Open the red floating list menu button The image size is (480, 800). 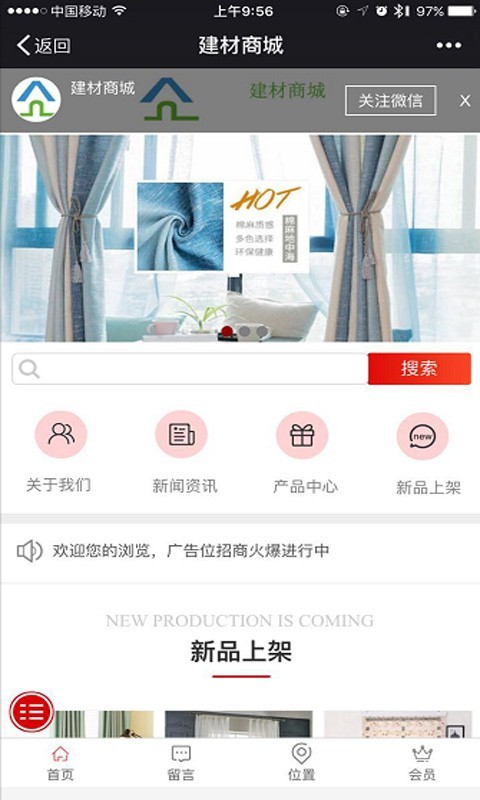tap(32, 712)
